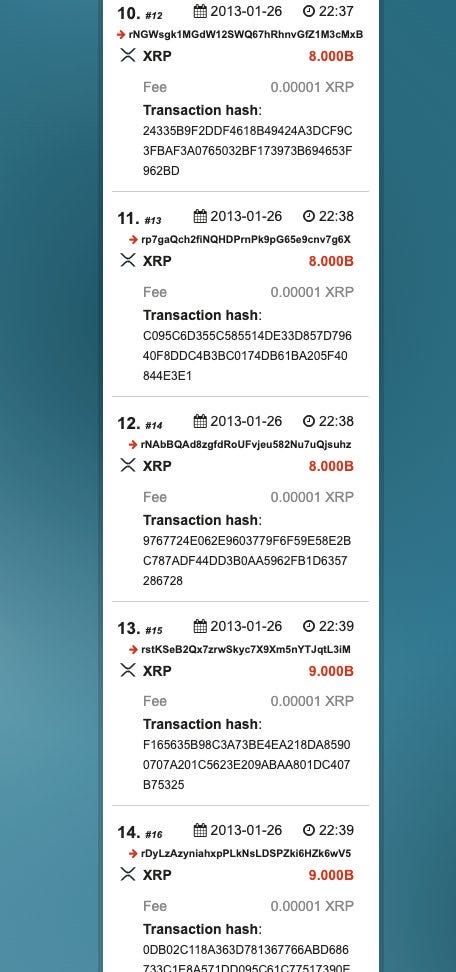Open address rstKSeB2Qx7zrwSkyc7X9Xm5nYTJqtL3iM

pyautogui.click(x=246, y=649)
